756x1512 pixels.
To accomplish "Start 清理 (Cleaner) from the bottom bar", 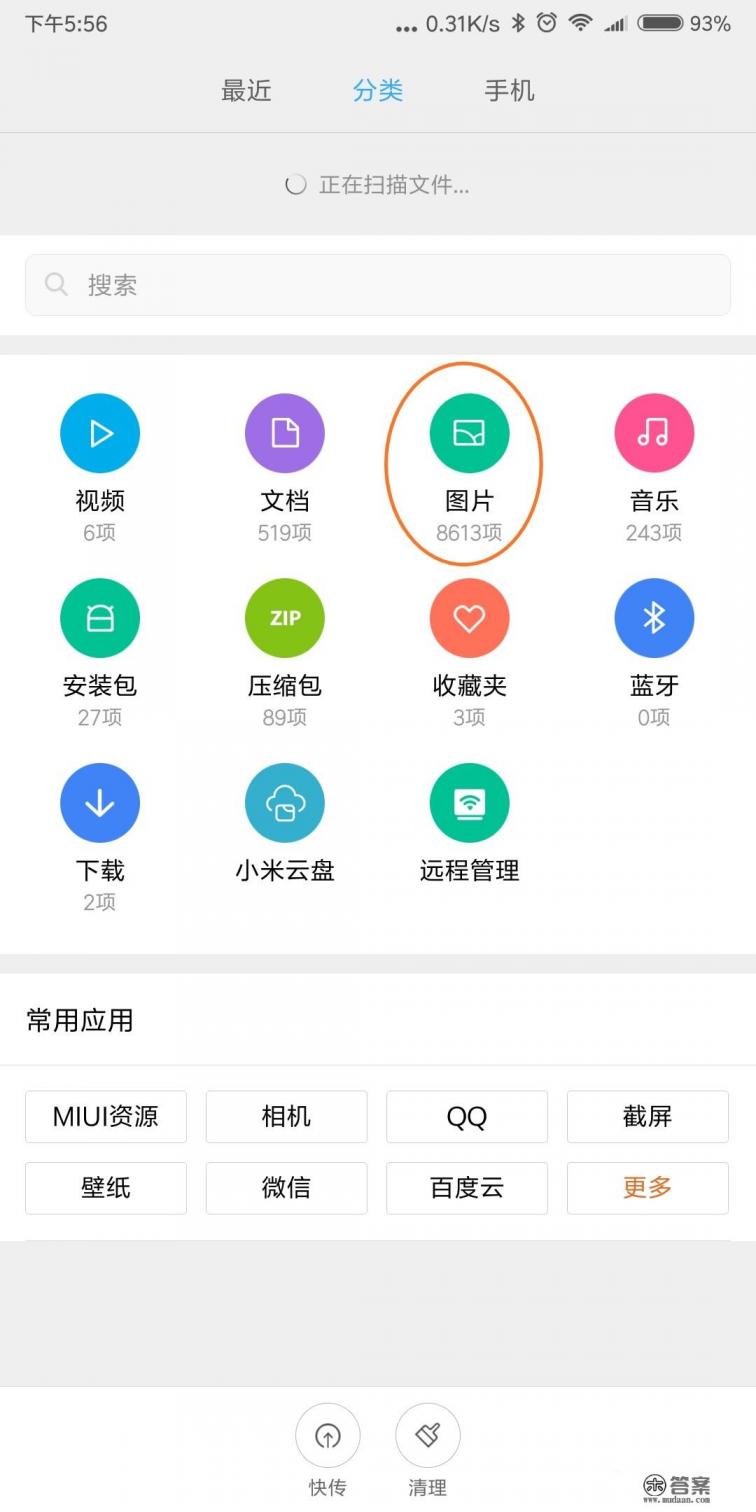I will 428,1436.
